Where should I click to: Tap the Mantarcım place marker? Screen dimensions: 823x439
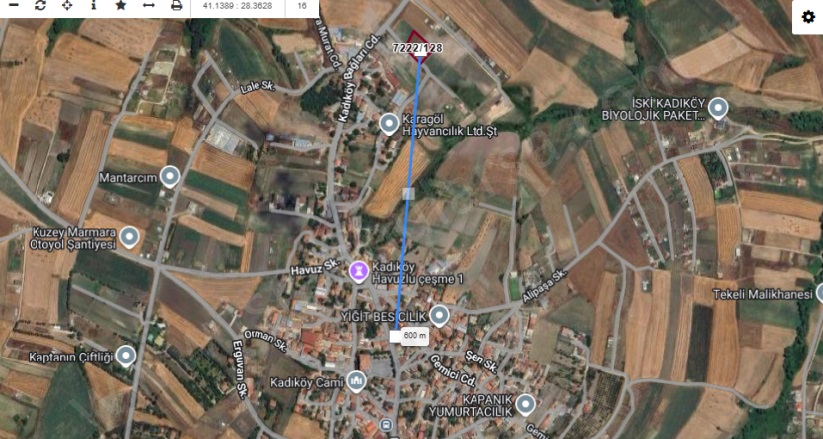[171, 177]
